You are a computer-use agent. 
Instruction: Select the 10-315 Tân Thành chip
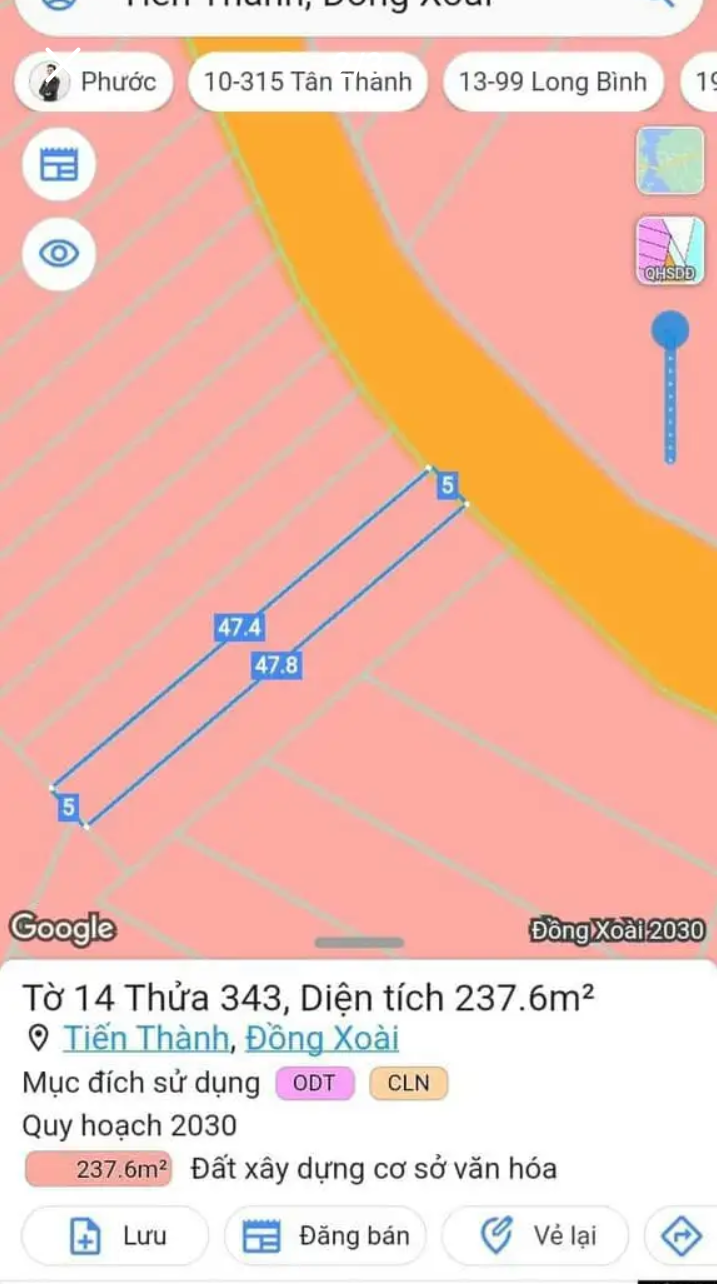(x=308, y=81)
